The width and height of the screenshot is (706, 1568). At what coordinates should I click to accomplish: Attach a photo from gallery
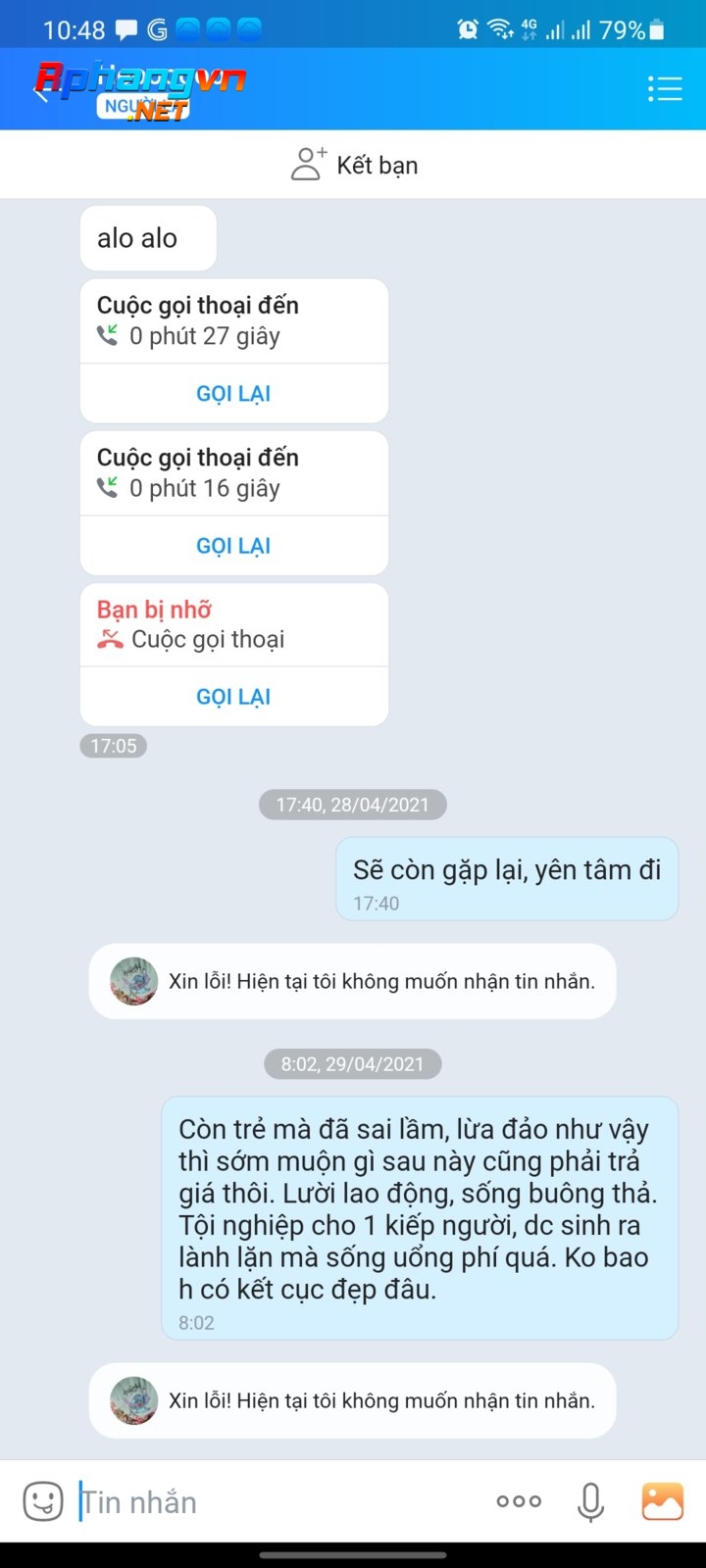tap(662, 1501)
